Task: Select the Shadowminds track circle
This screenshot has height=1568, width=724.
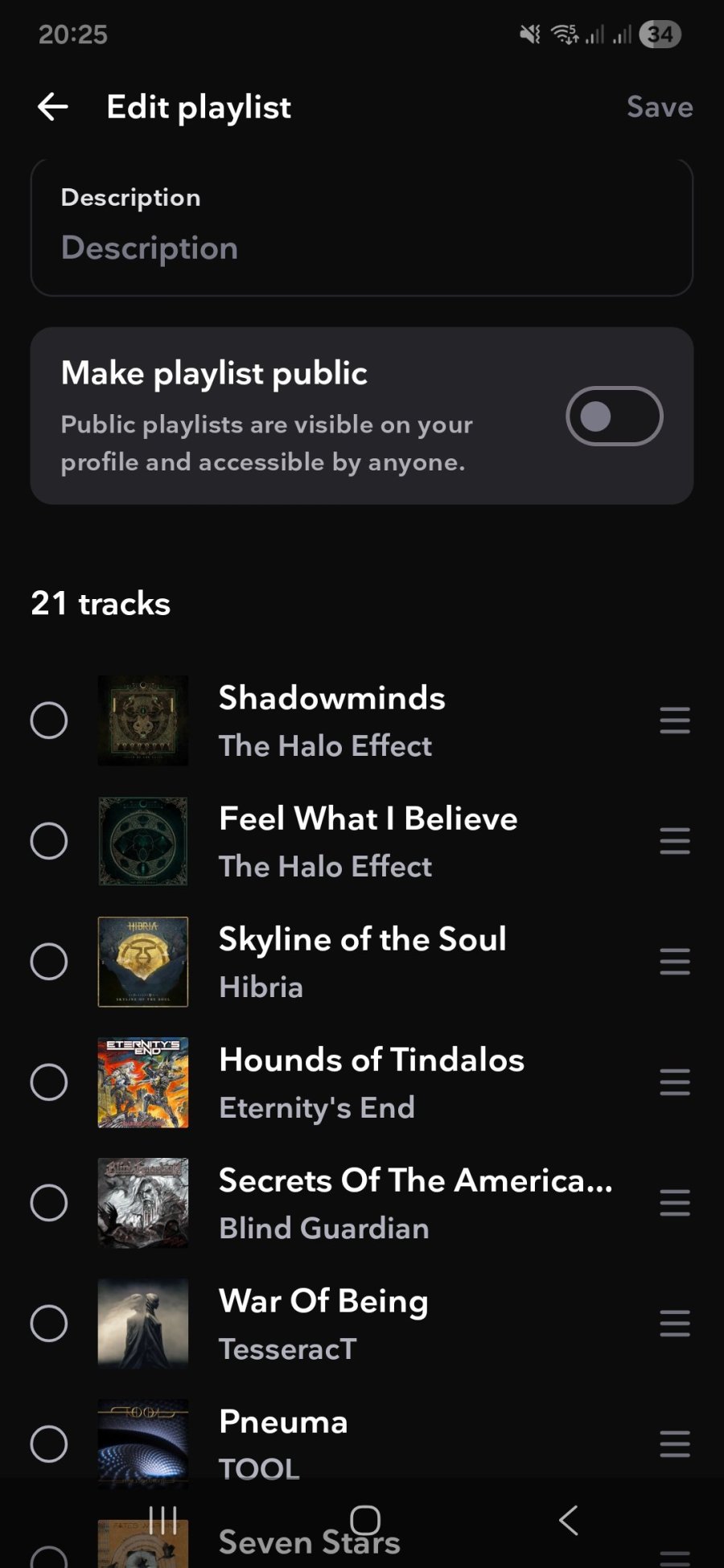Action: 50,720
